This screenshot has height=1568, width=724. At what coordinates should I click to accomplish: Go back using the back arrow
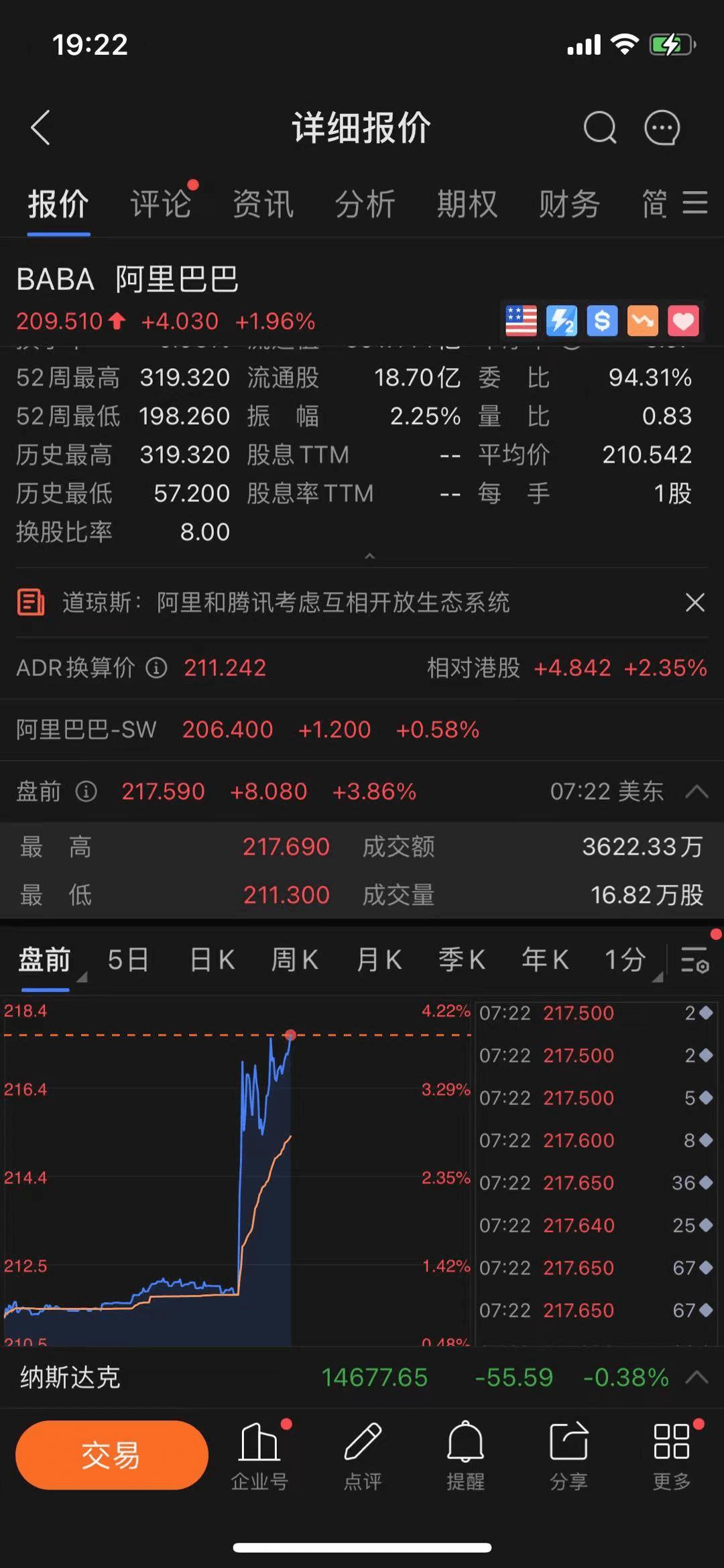41,127
